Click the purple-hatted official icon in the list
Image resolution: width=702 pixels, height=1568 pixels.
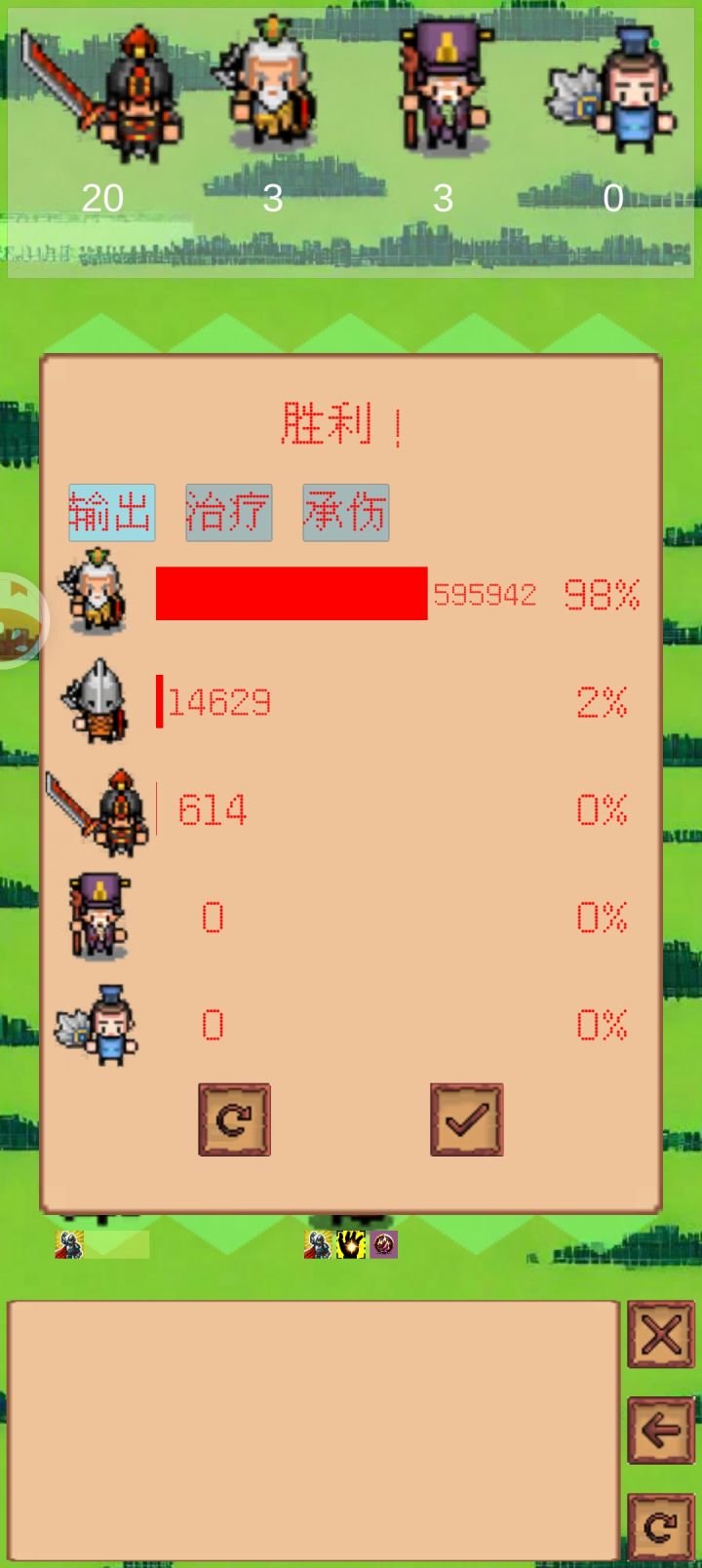pyautogui.click(x=97, y=917)
